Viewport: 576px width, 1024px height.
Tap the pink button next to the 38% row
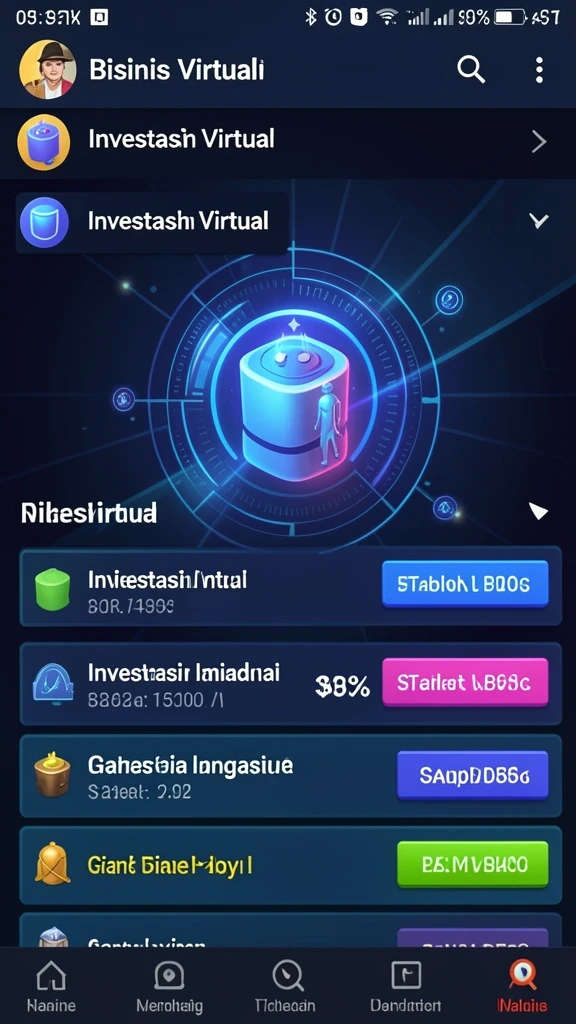coord(465,682)
